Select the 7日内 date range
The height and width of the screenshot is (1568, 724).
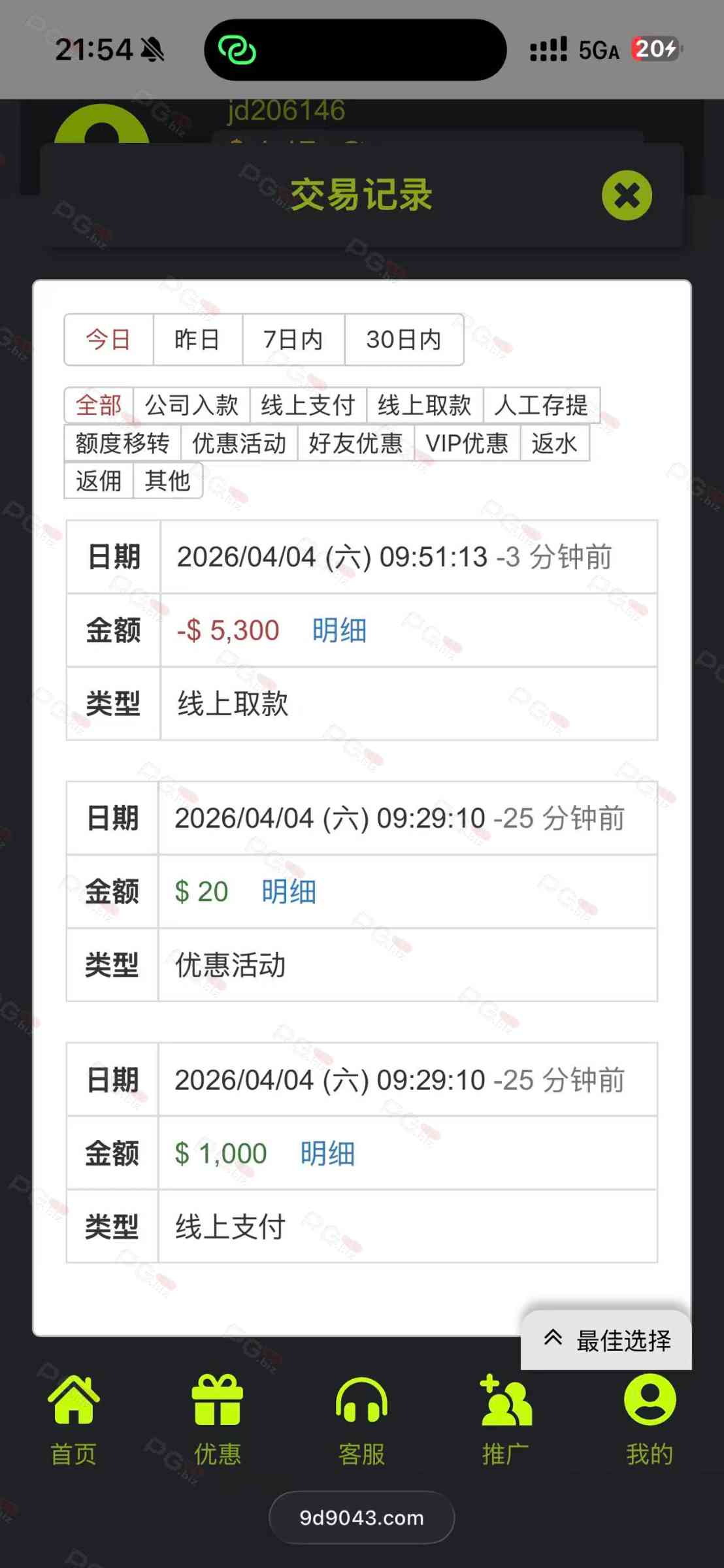(x=293, y=340)
